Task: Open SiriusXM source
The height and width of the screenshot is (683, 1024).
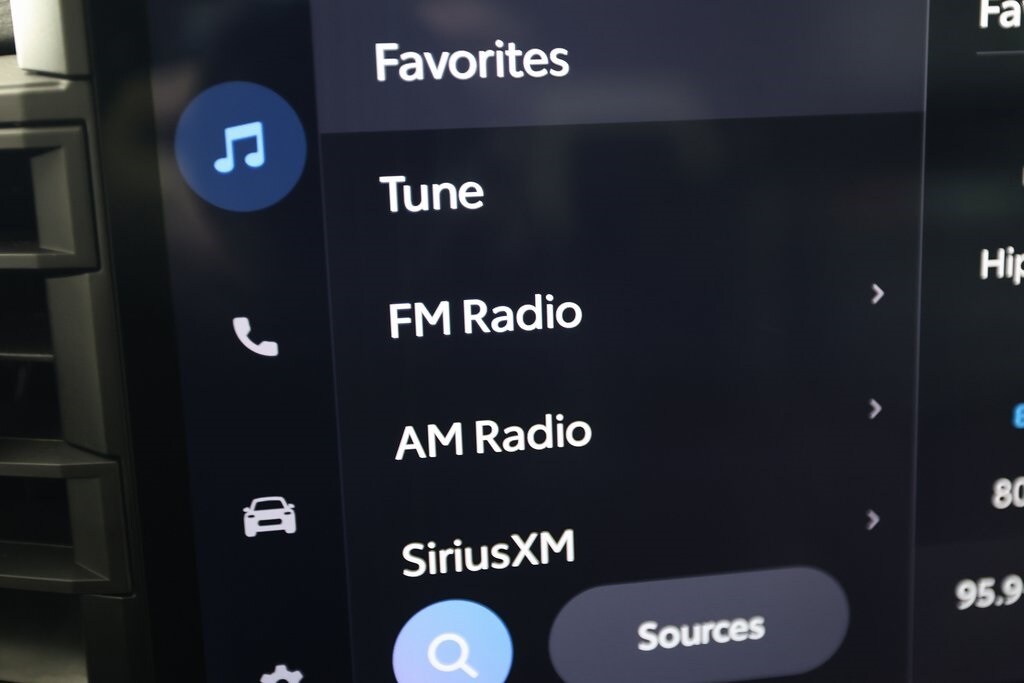Action: tap(488, 551)
